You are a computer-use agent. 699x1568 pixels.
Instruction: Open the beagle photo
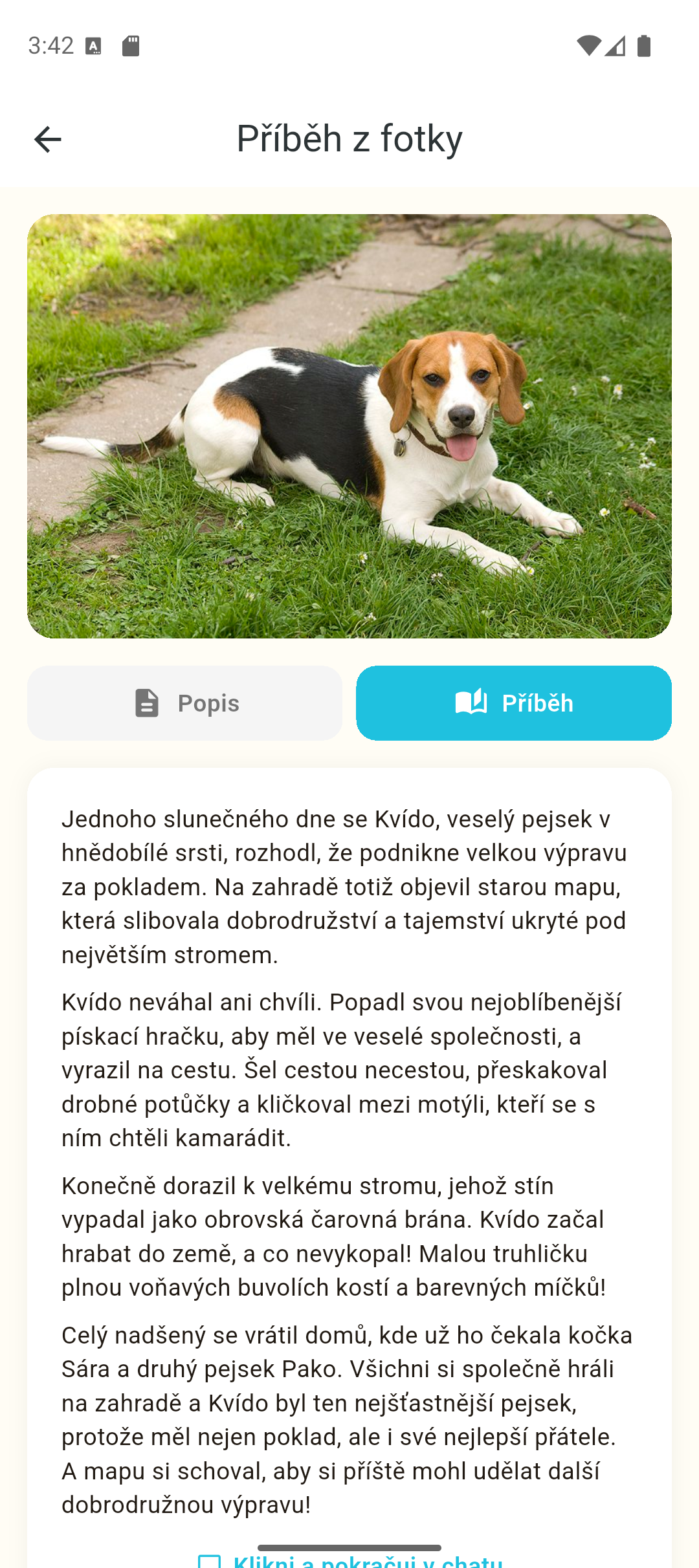(x=349, y=428)
